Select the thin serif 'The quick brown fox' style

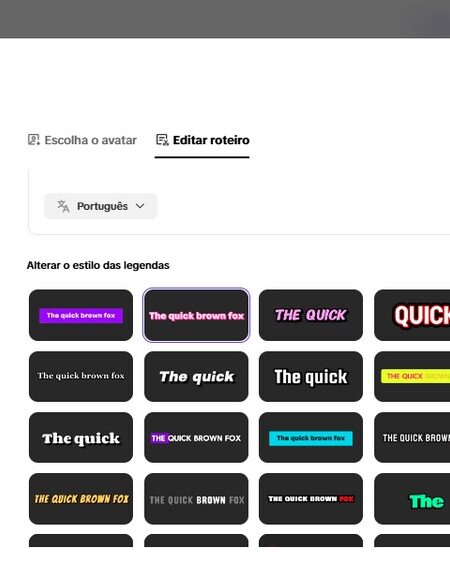click(x=81, y=376)
